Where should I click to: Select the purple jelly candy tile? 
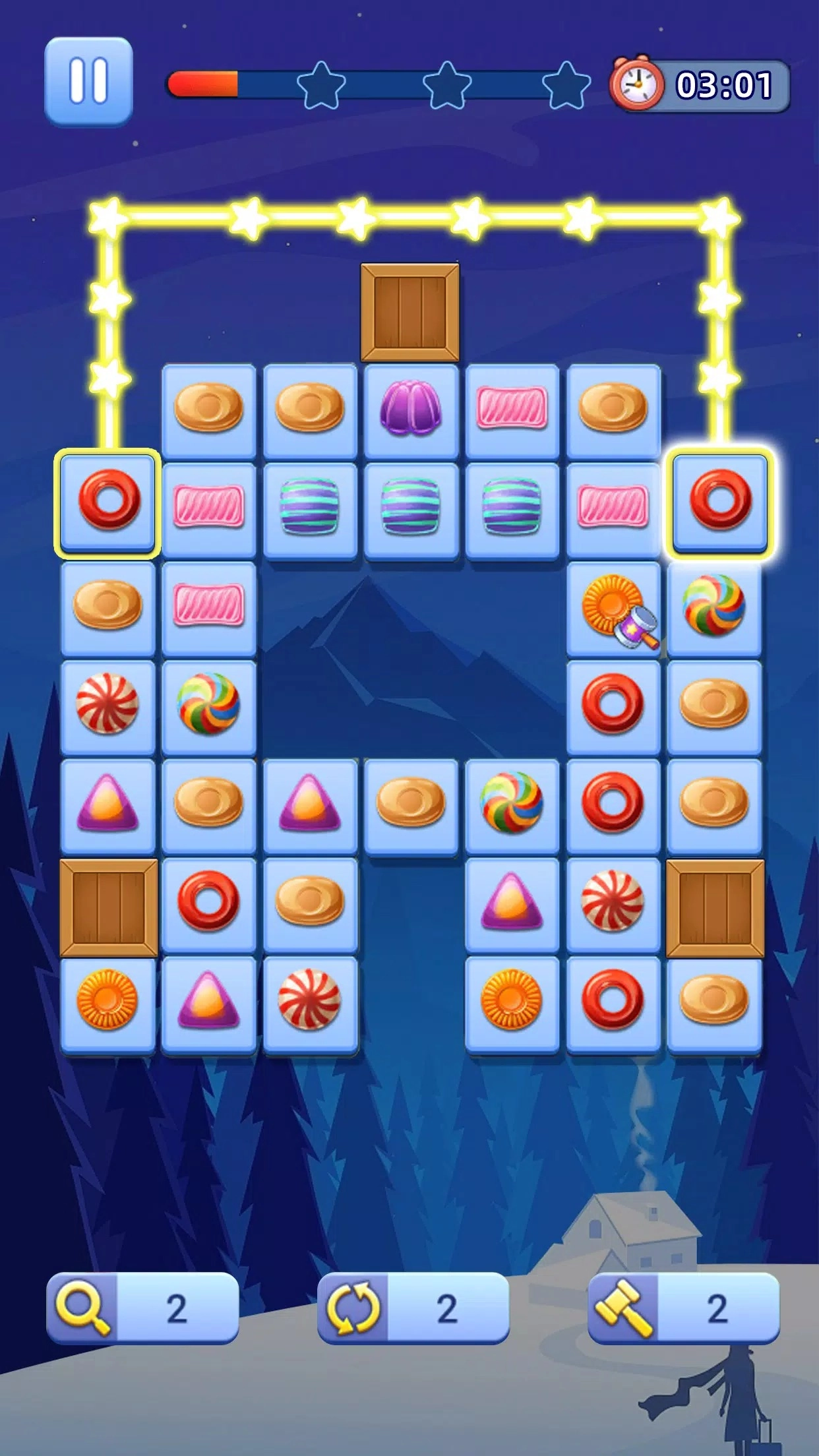coord(410,409)
